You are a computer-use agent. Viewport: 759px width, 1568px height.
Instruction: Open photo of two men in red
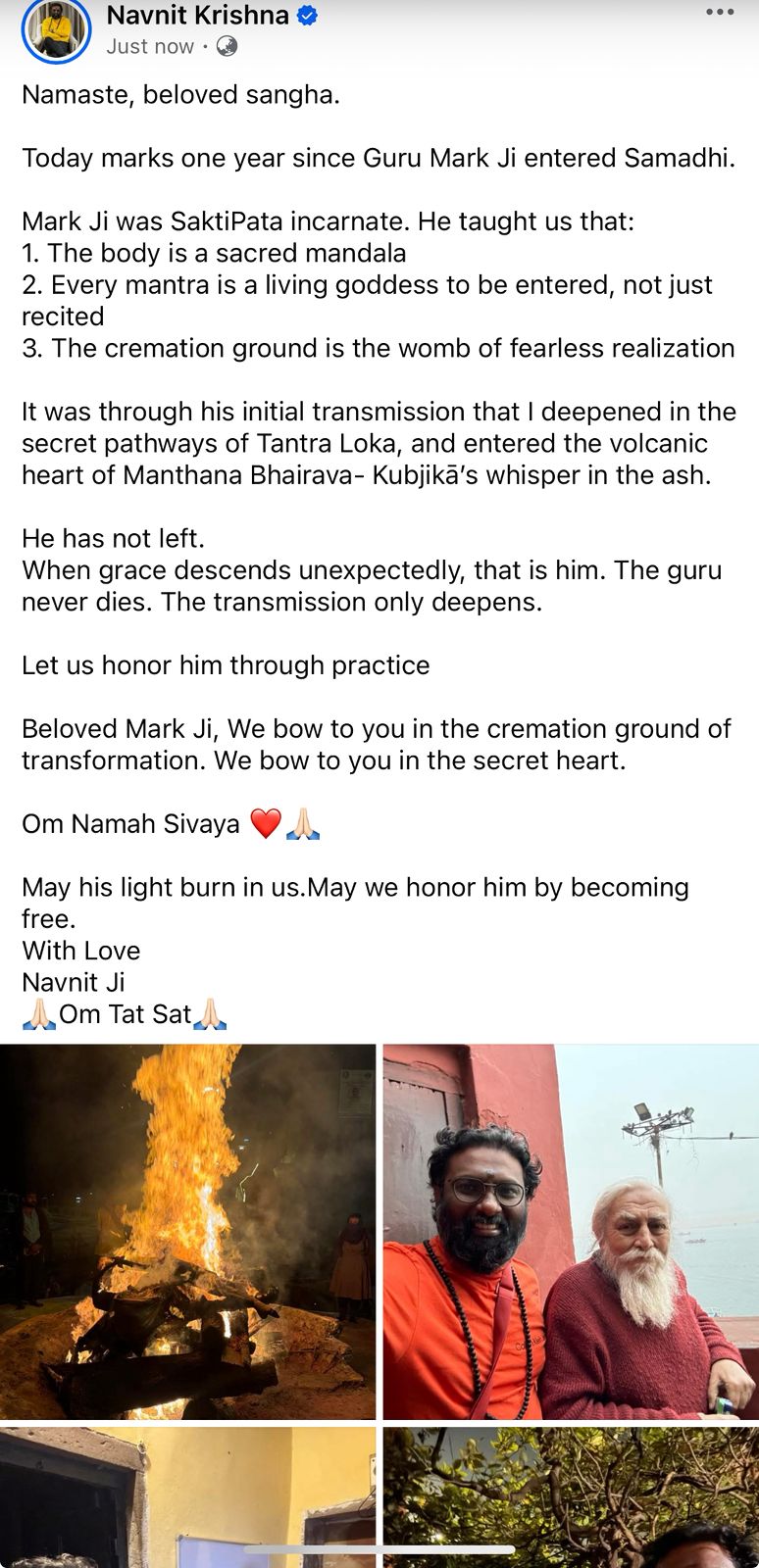(x=570, y=1231)
